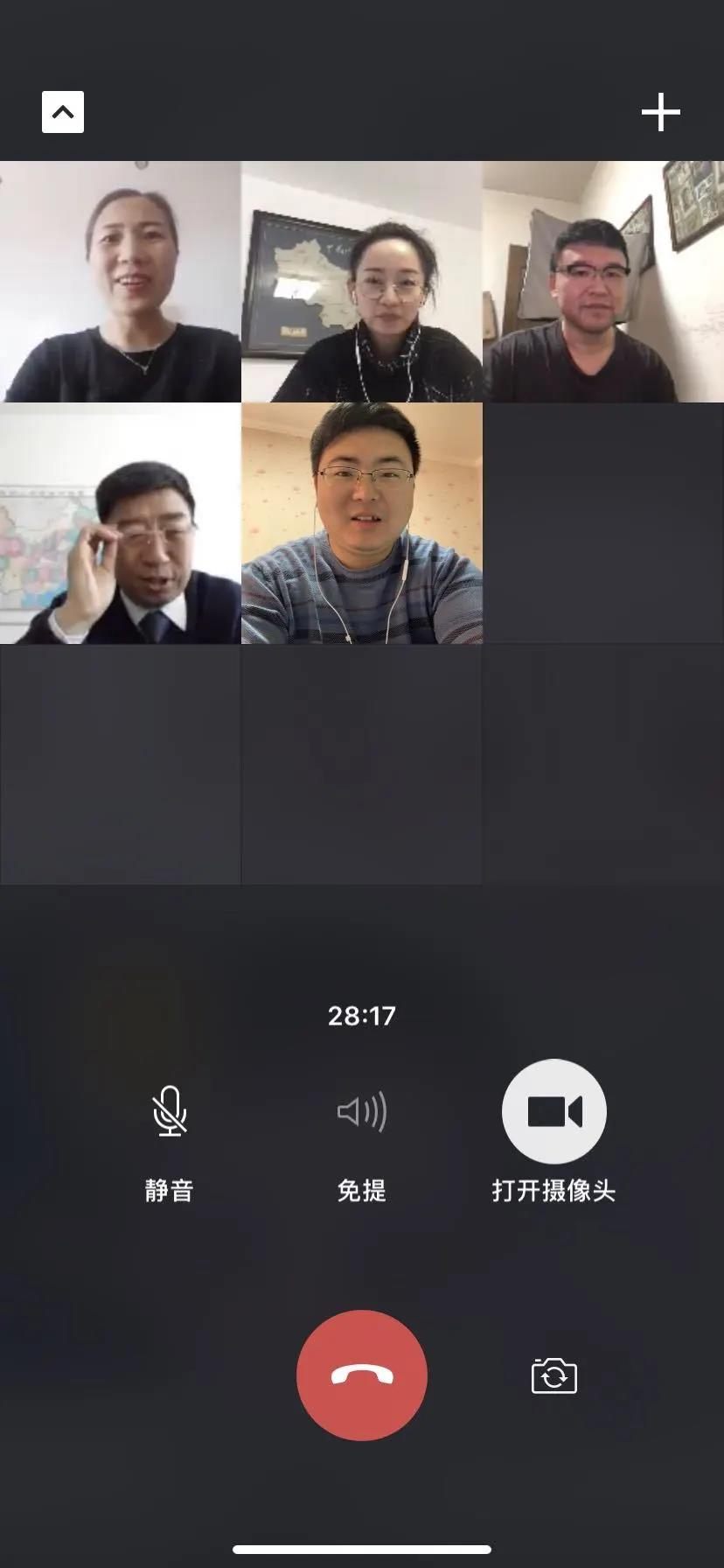Open video tile of man adjusting glasses
The image size is (724, 1568).
[x=120, y=523]
